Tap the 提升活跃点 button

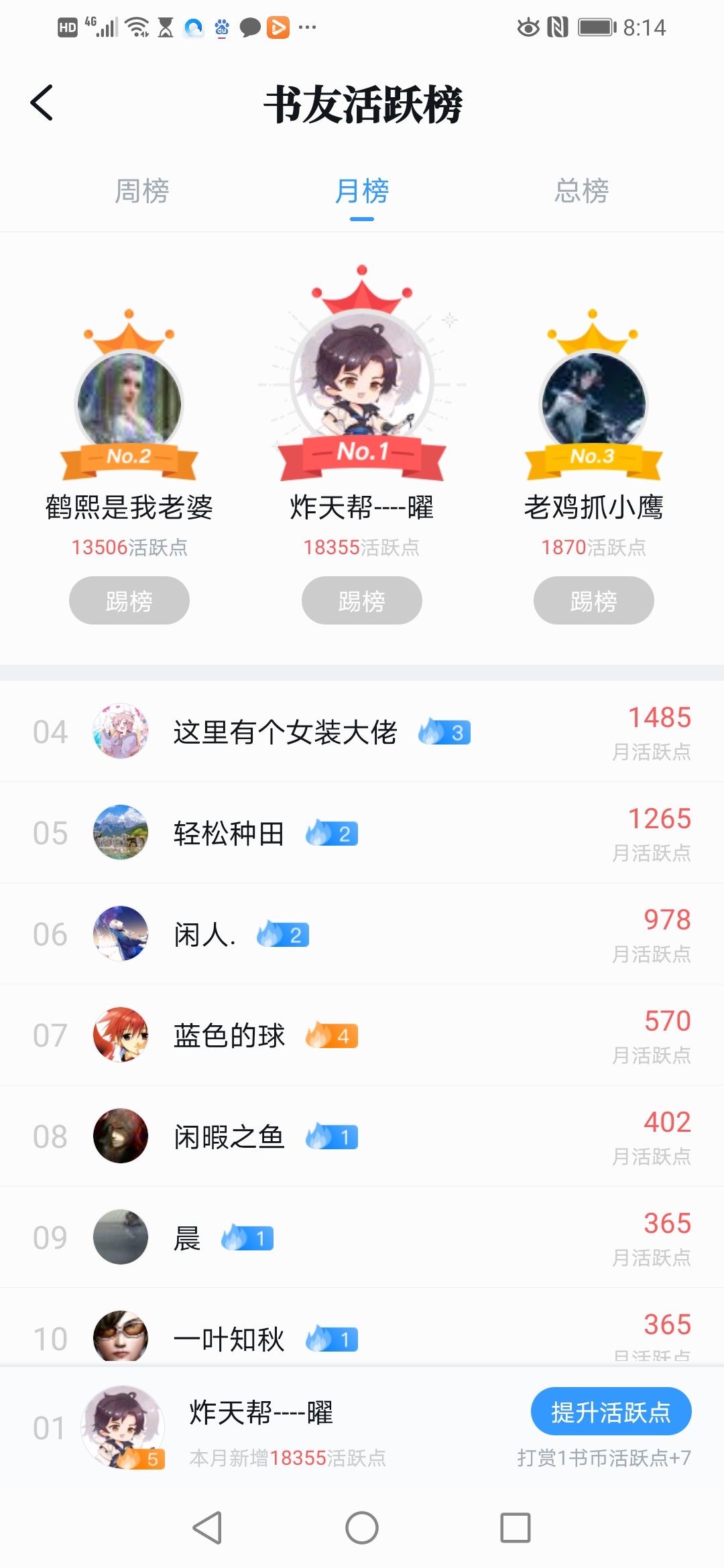pos(611,1412)
